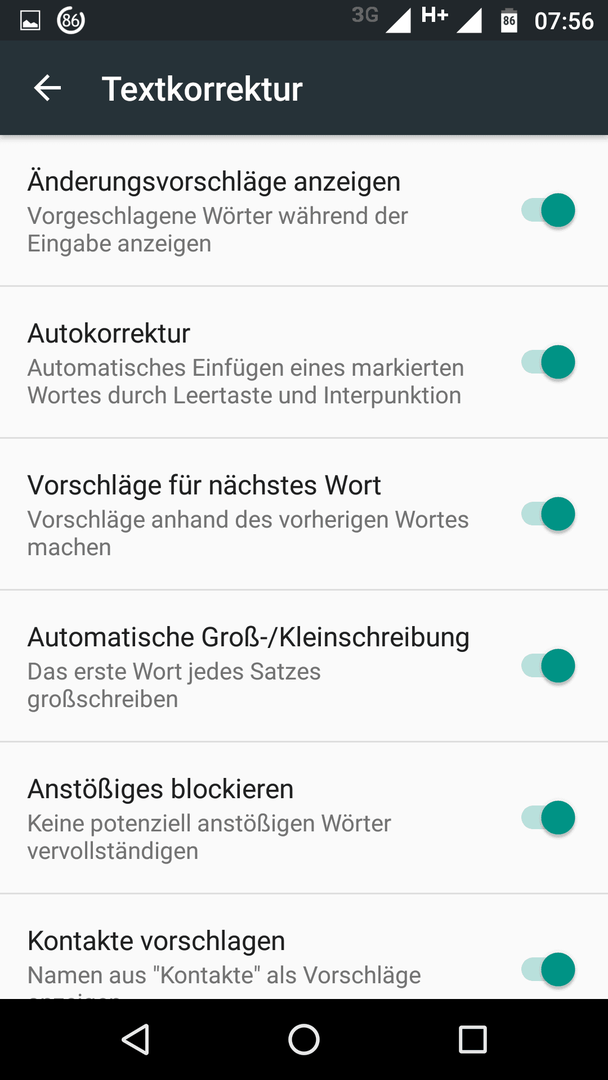Disable Kontakte vorschlagen toggle
The width and height of the screenshot is (608, 1080).
[548, 970]
